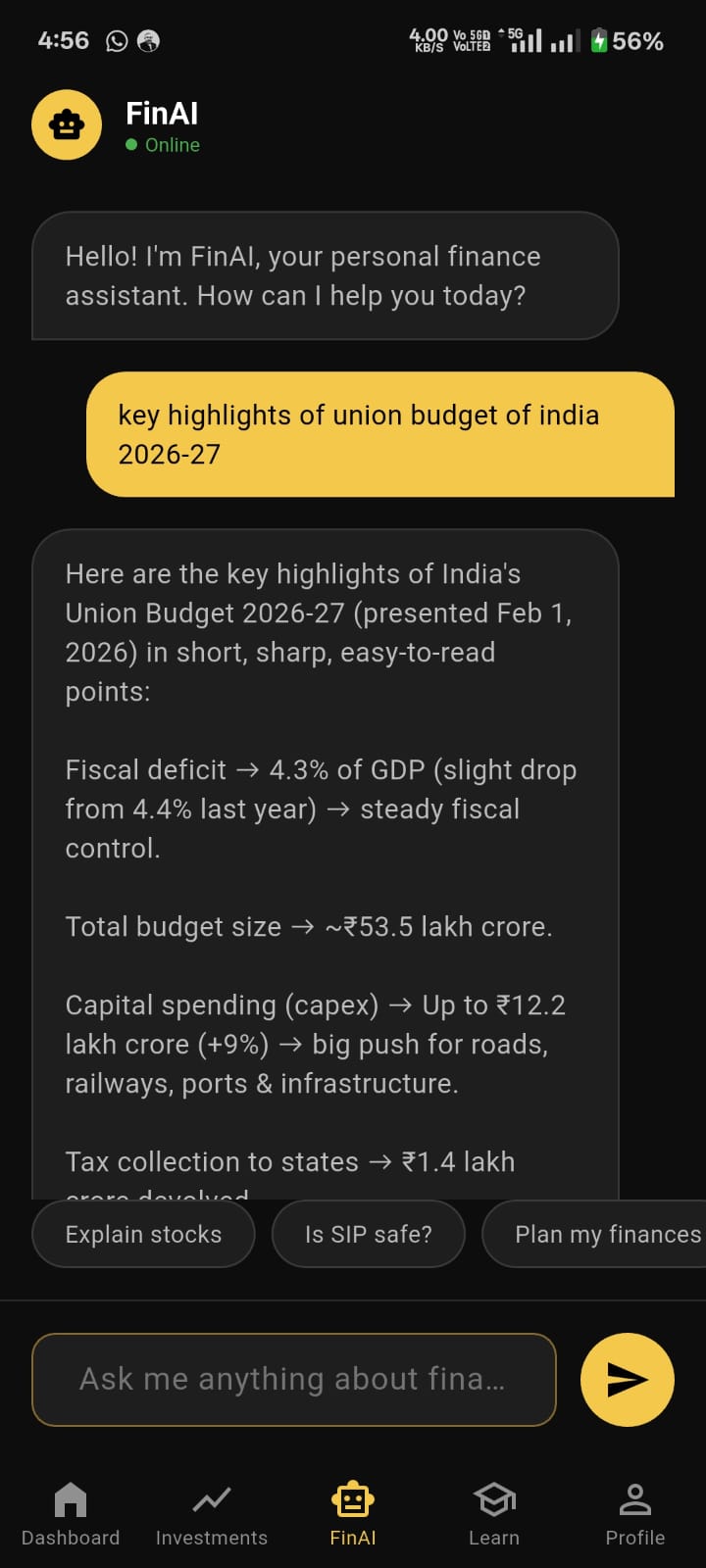Open the Learn graduation-cap icon
The width and height of the screenshot is (706, 1568).
(x=494, y=1497)
